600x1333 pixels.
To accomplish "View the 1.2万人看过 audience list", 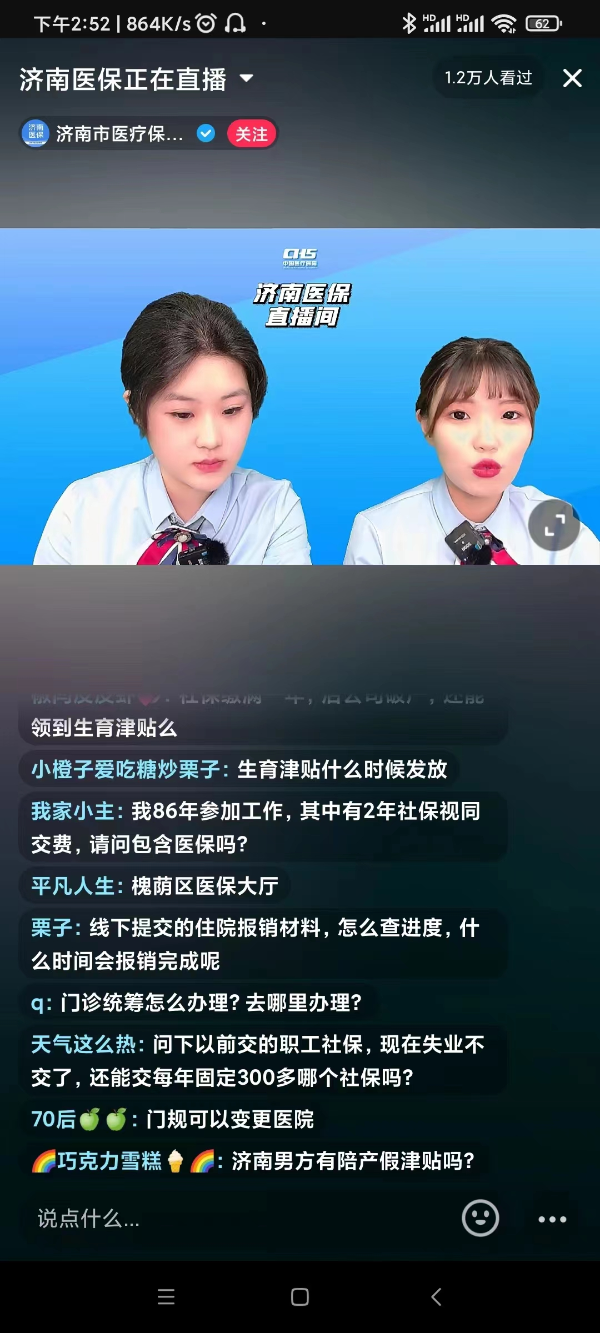I will coord(489,78).
